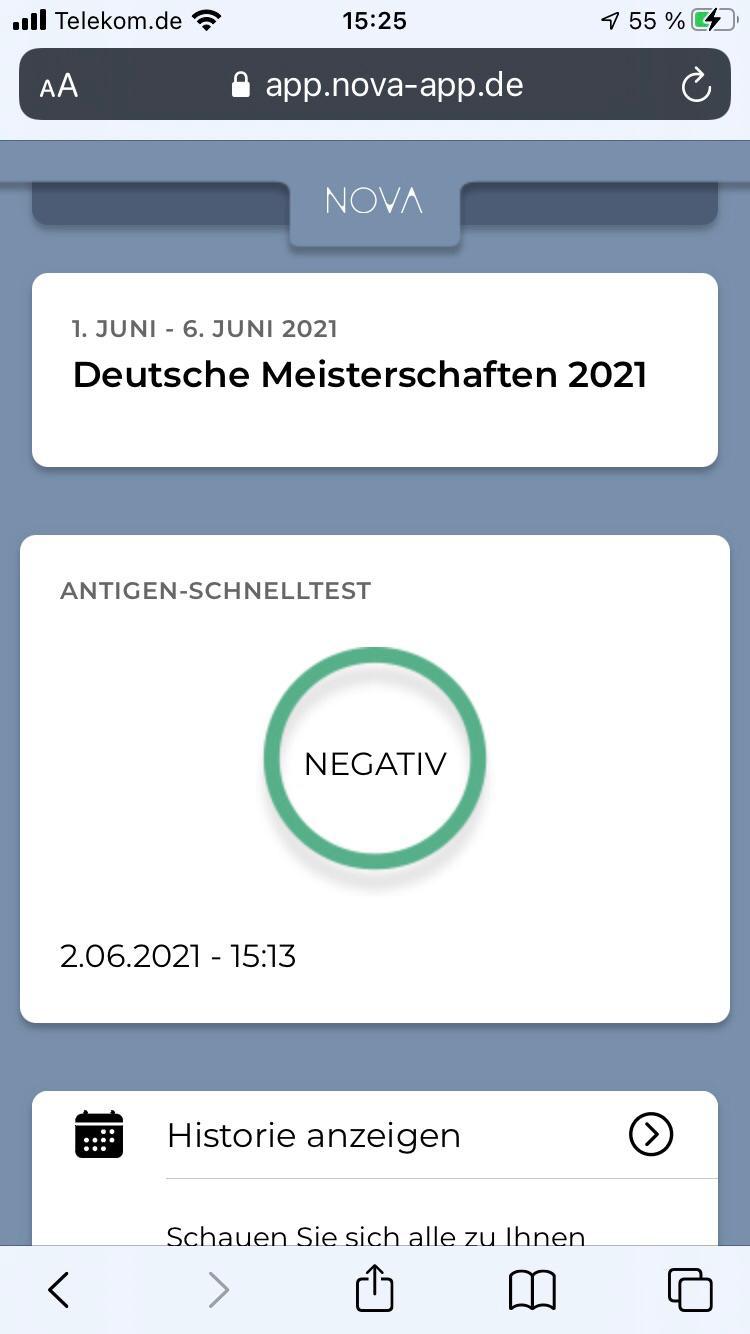The image size is (750, 1334).
Task: Open the Deutsche Meisterschaften 2021 event card
Action: 375,370
